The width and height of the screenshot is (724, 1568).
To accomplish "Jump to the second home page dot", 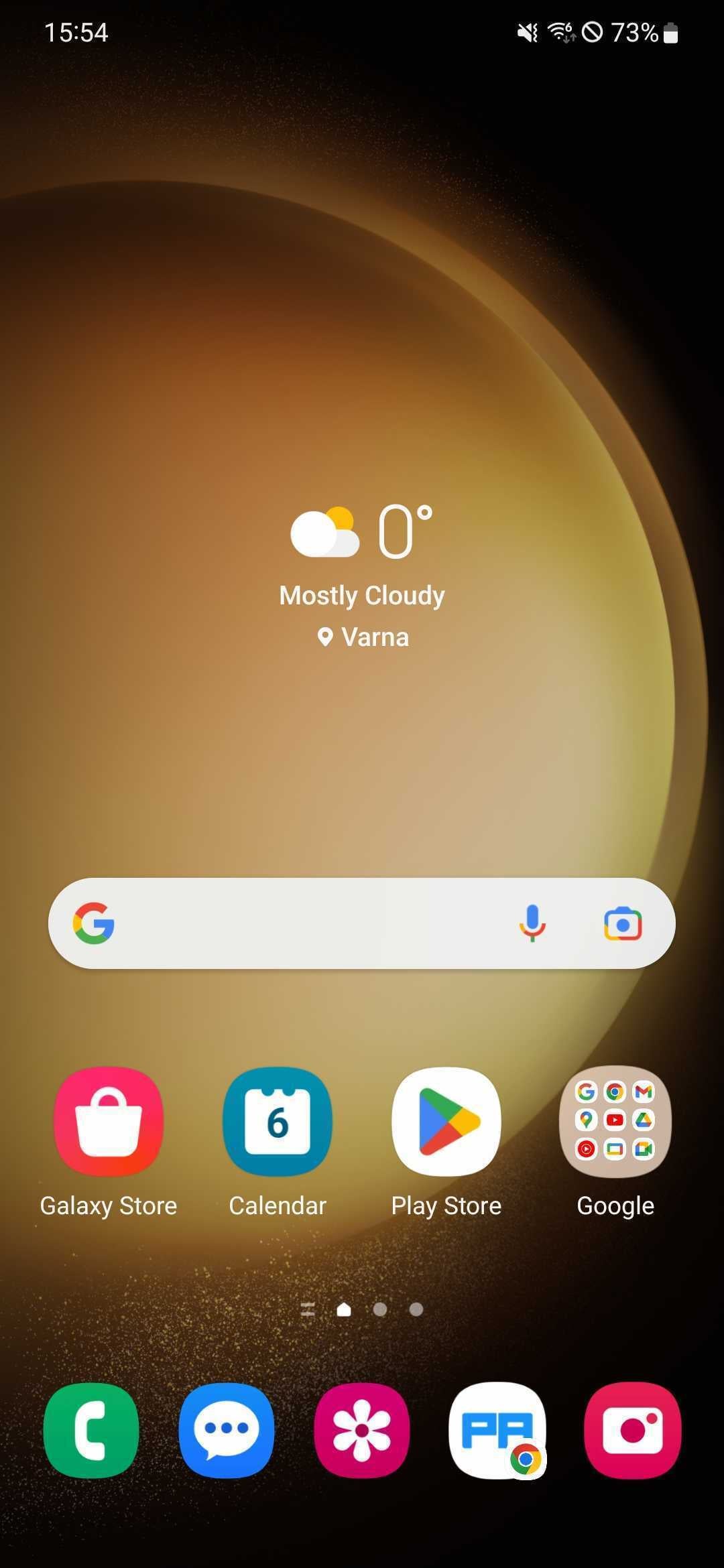I will 380,1309.
